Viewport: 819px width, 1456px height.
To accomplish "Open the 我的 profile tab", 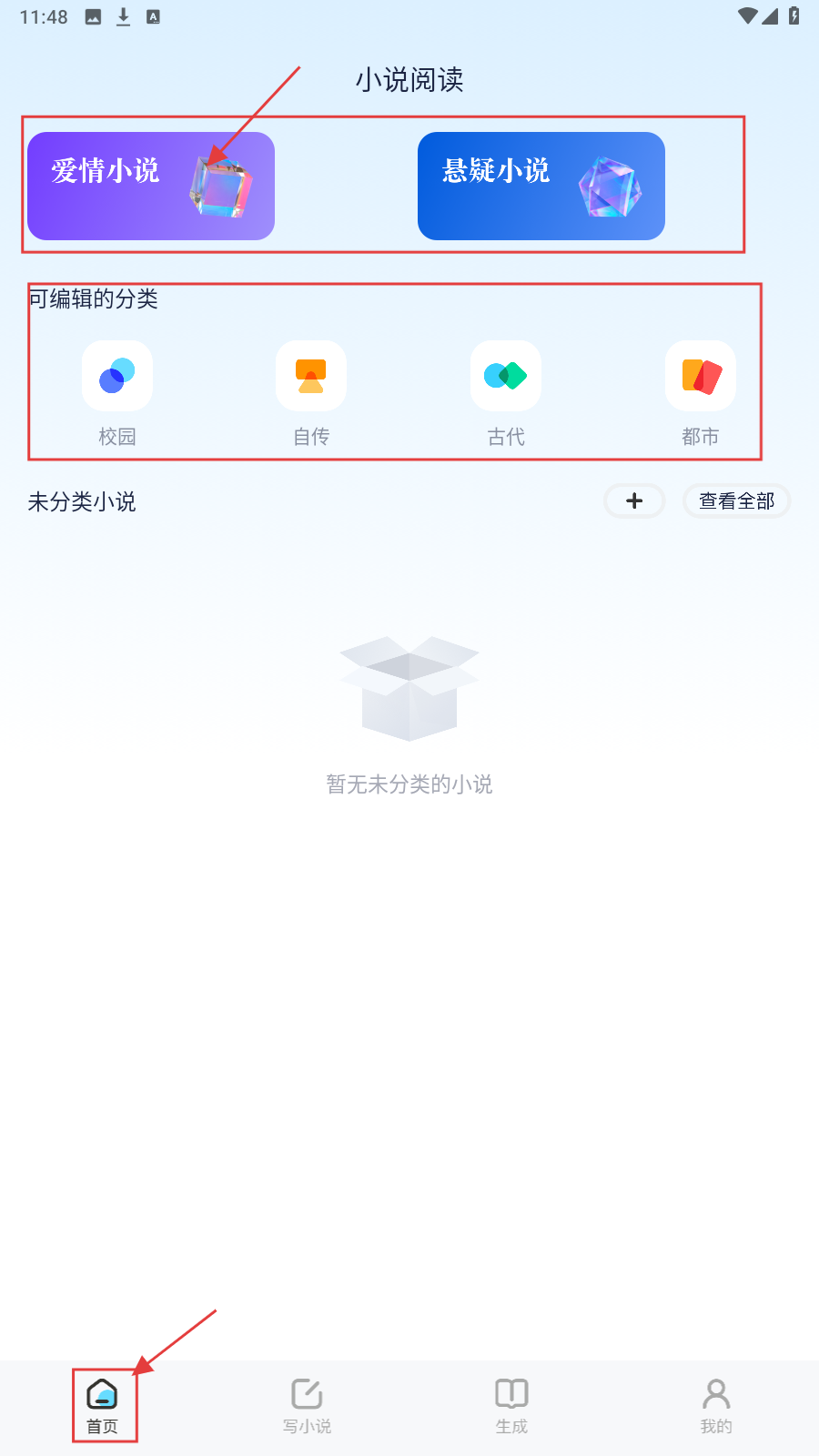I will 716,1405.
